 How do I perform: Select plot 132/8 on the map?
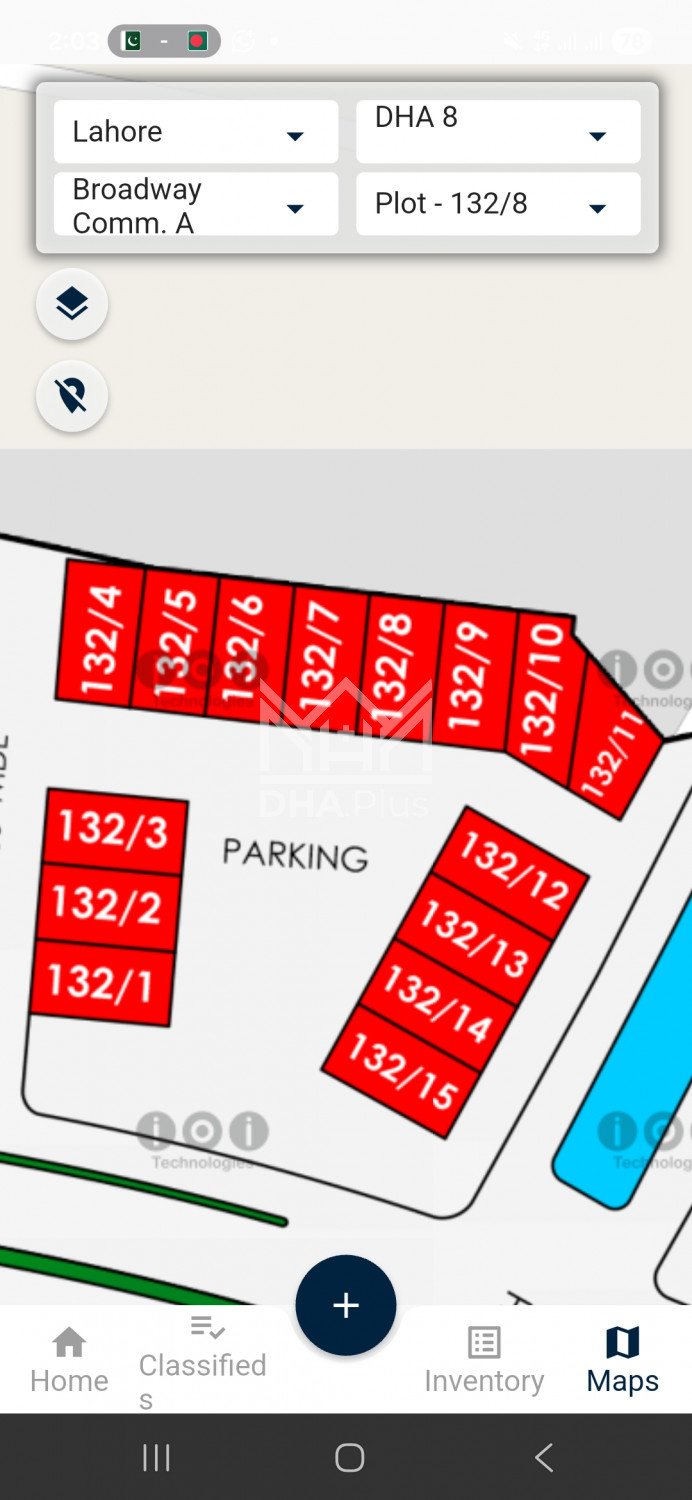click(396, 665)
